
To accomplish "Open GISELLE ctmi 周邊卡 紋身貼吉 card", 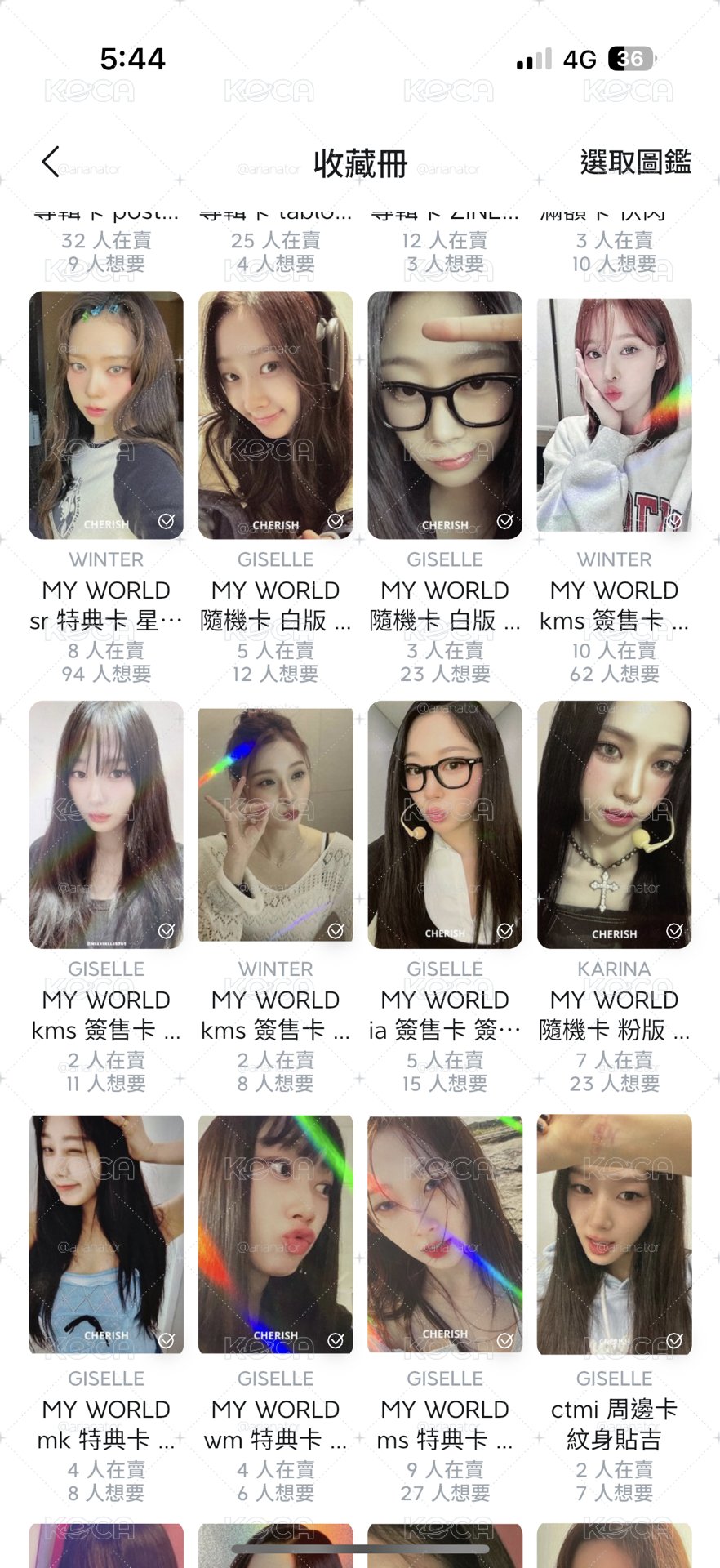I will click(615, 1234).
